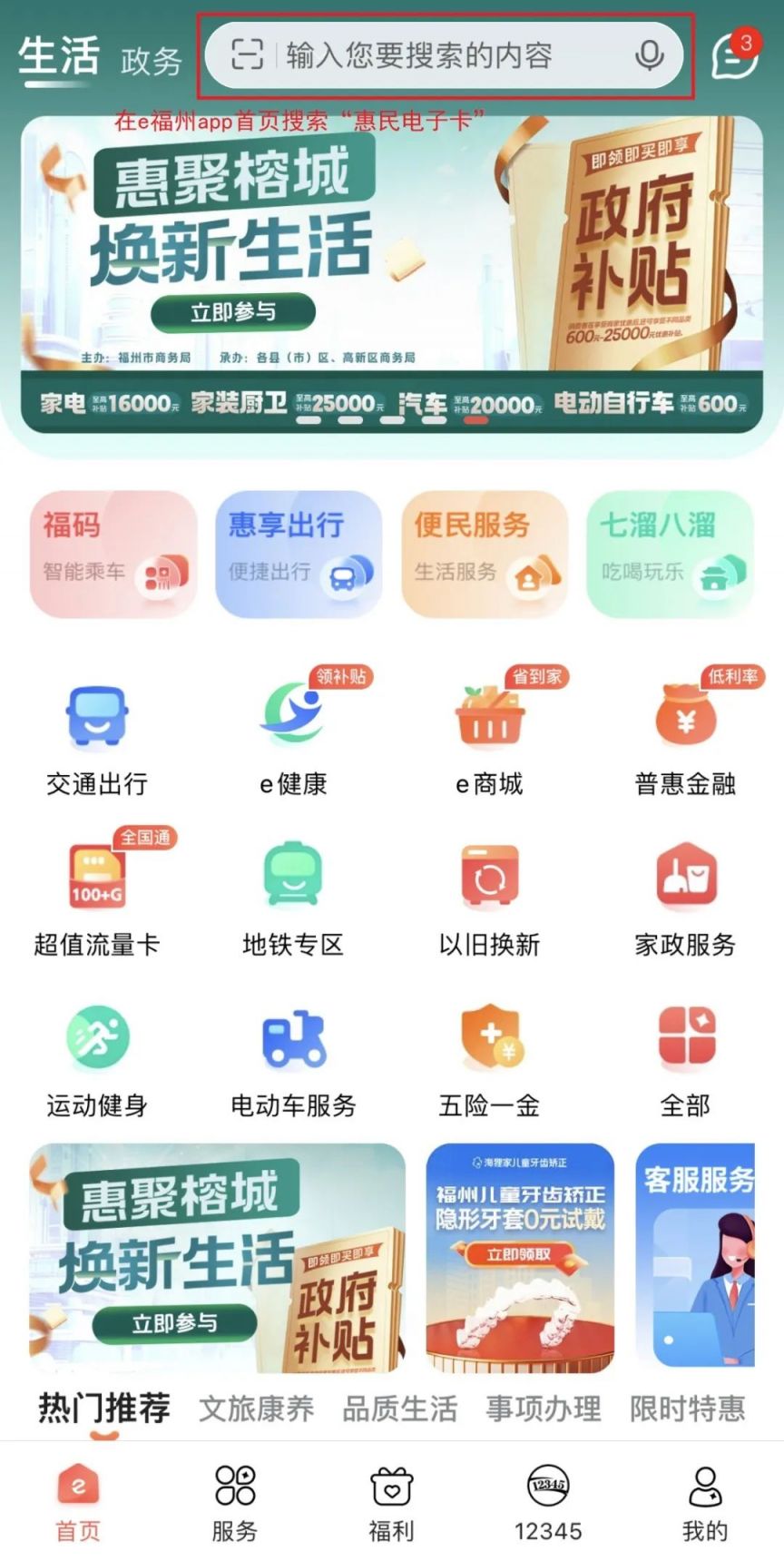Open the 便民服务 card
Viewport: 784px width, 1561px height.
tap(485, 554)
